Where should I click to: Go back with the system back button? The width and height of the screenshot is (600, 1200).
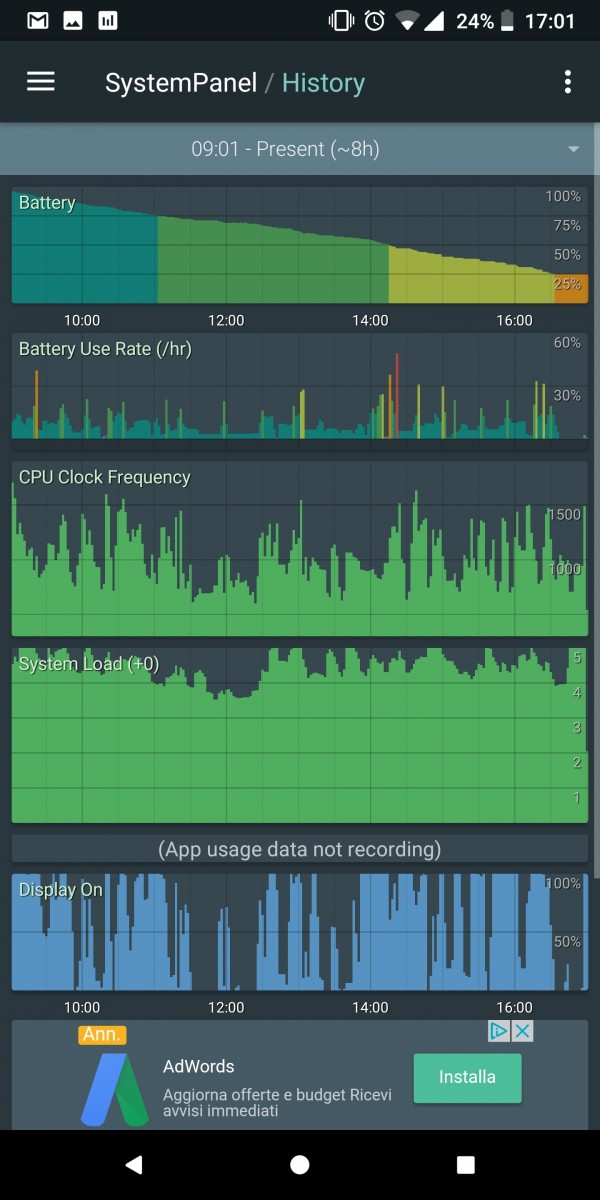pos(134,1164)
